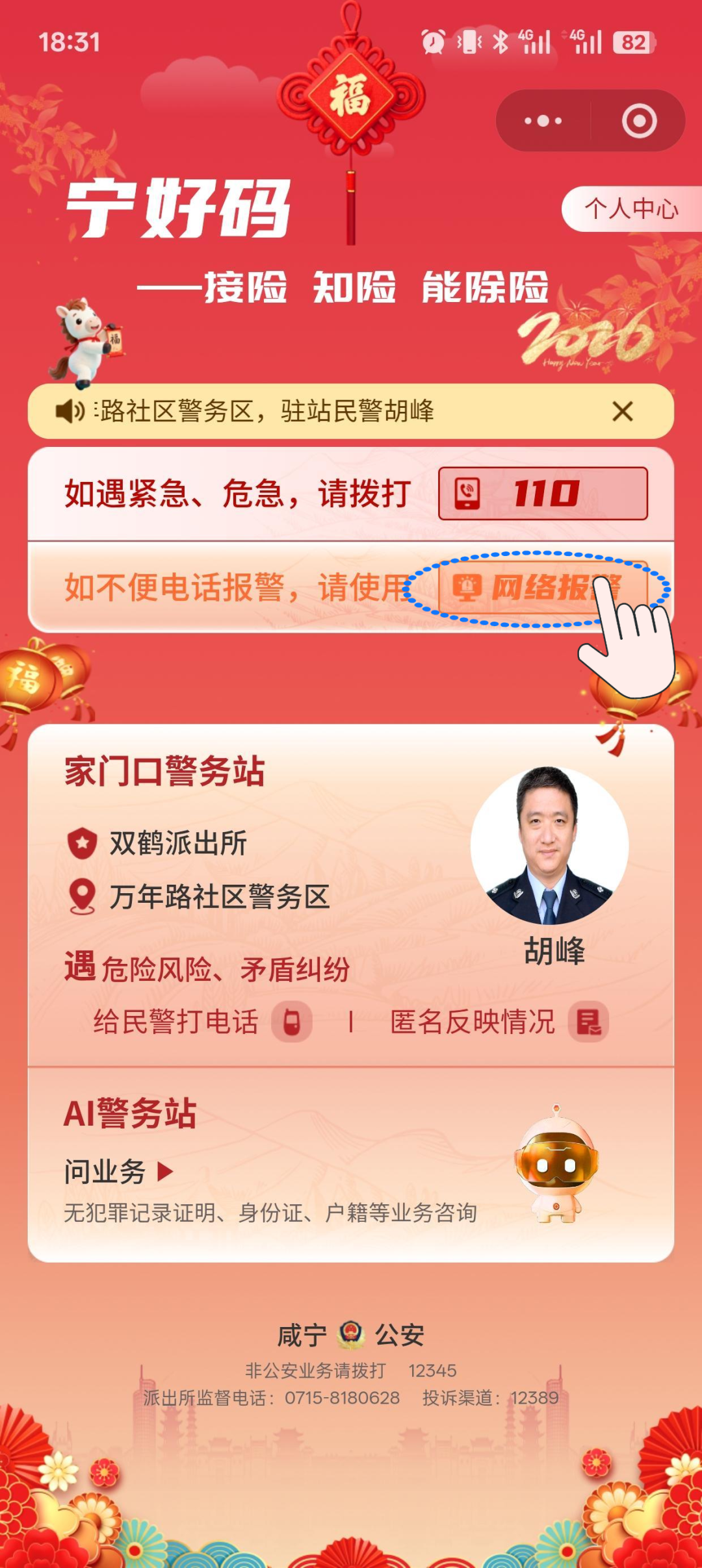The image size is (702, 1568).
Task: Open 网络报警 online police report
Action: coord(542,588)
